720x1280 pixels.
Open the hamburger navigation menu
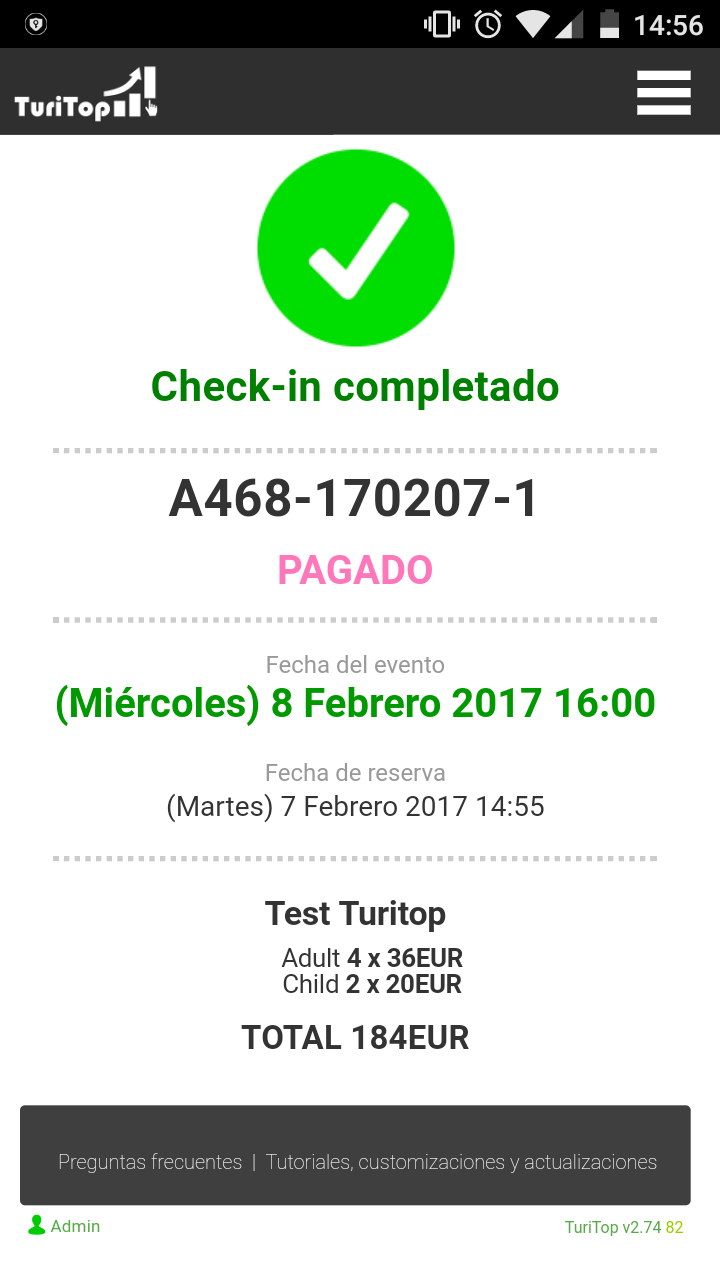[x=663, y=91]
